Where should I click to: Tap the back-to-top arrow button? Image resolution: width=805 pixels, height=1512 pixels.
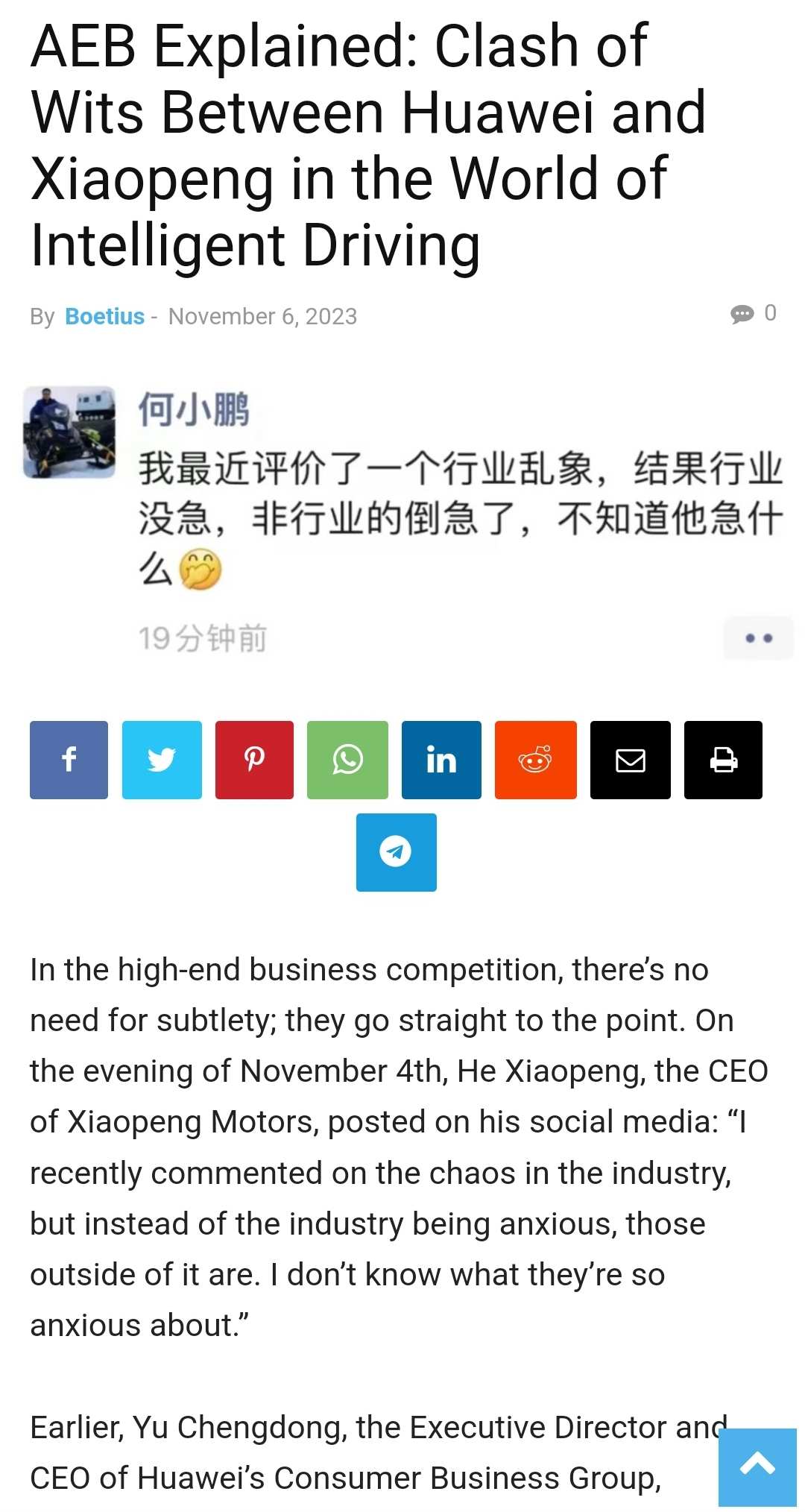pyautogui.click(x=757, y=1467)
